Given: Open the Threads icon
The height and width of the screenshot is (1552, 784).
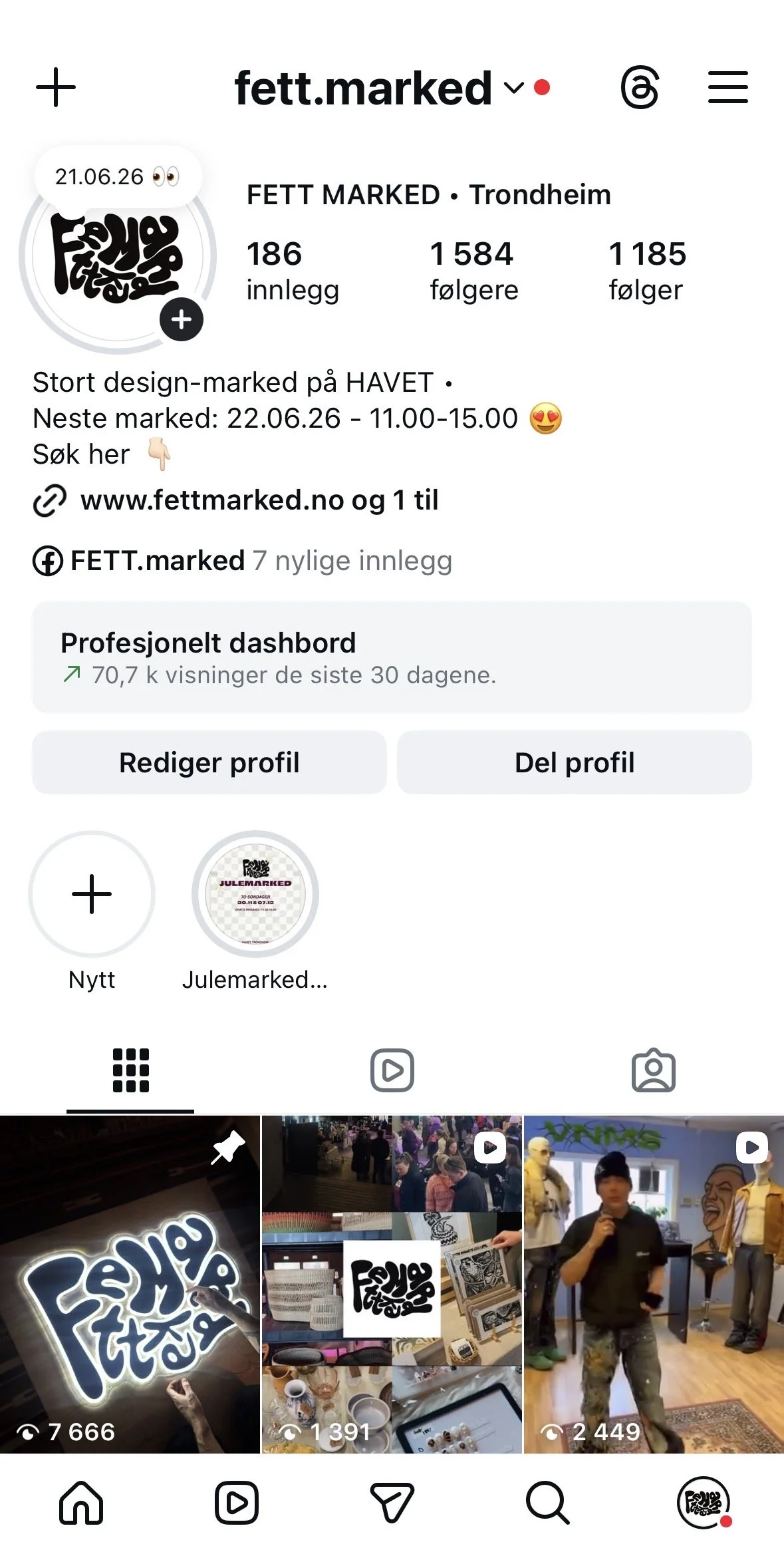Looking at the screenshot, I should pos(640,88).
